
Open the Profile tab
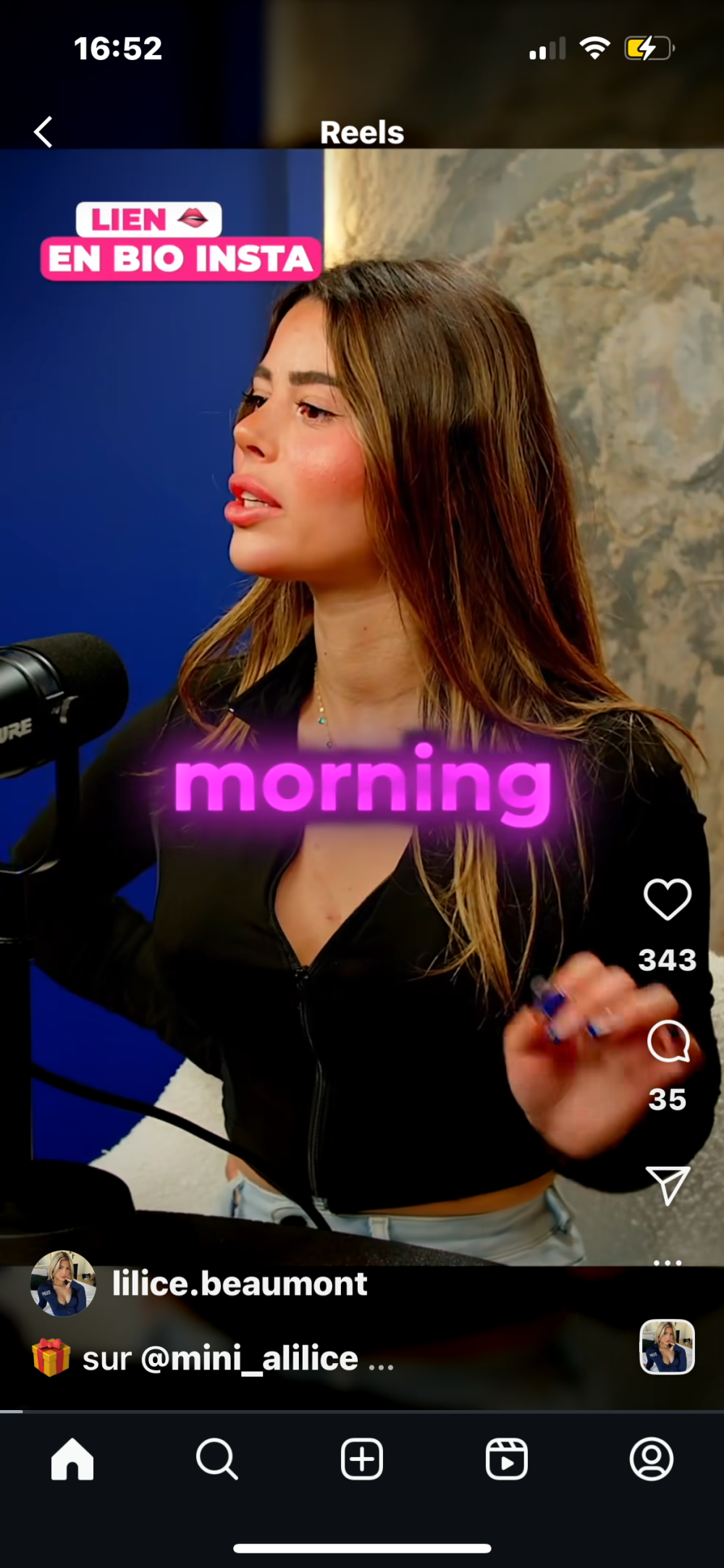pyautogui.click(x=651, y=1459)
